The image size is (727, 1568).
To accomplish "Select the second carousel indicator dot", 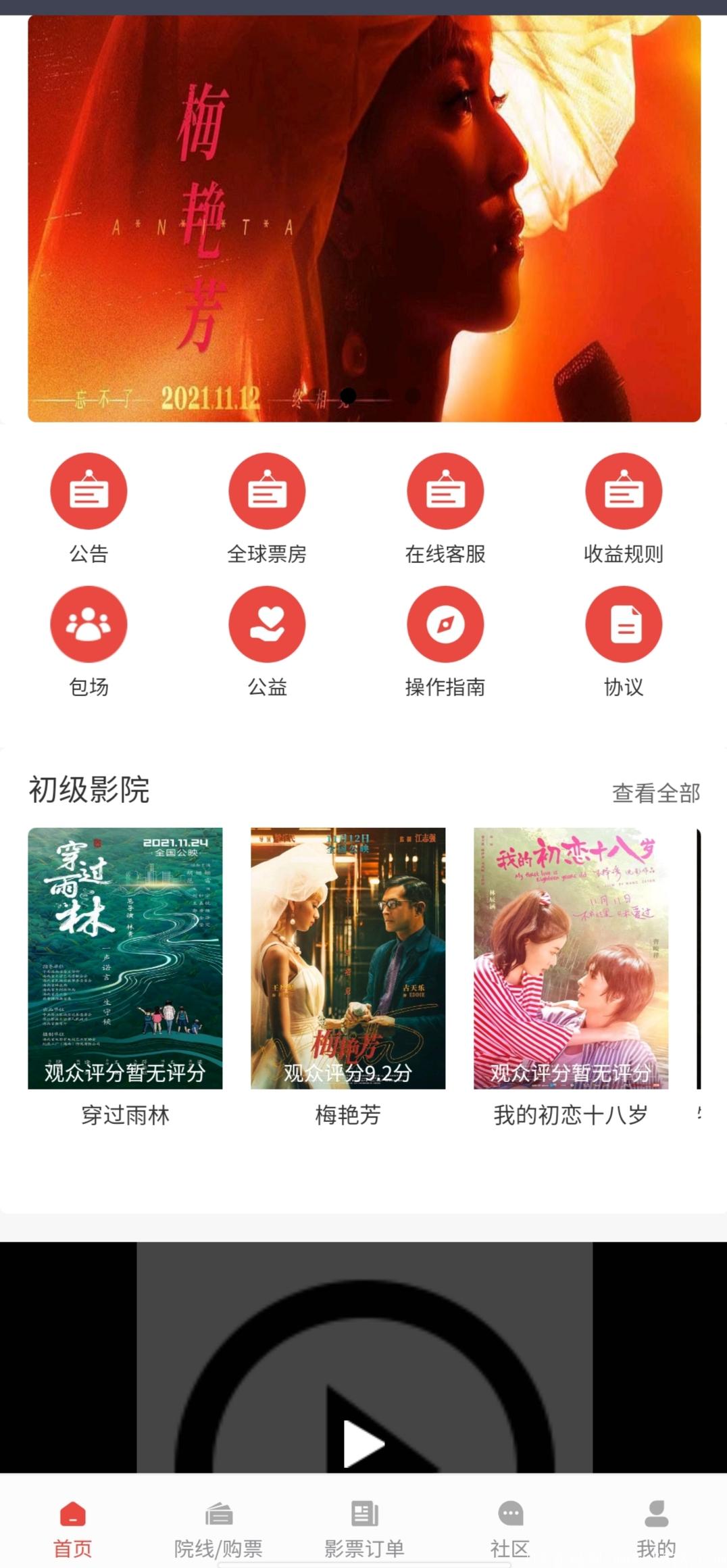I will (x=380, y=393).
